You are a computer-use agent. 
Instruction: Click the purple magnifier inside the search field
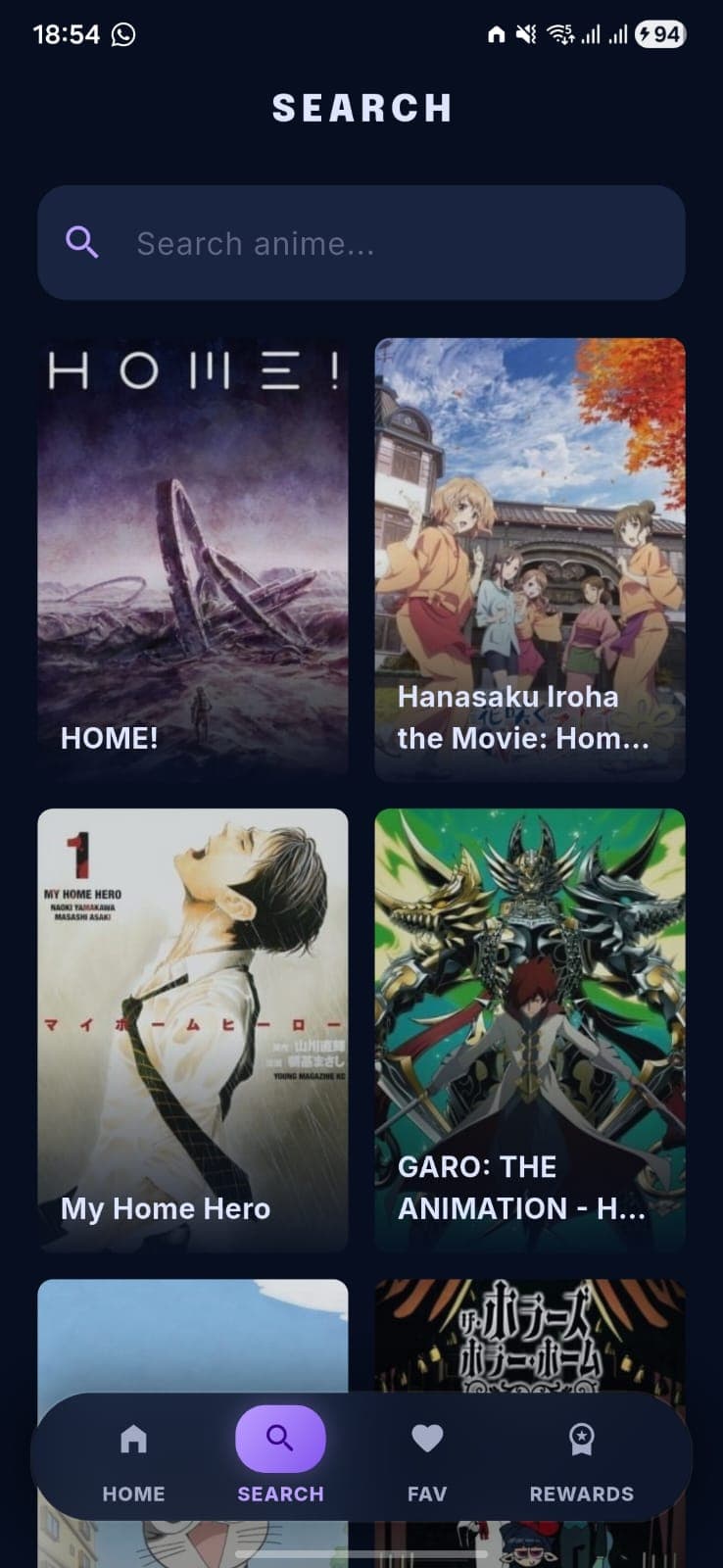click(83, 242)
